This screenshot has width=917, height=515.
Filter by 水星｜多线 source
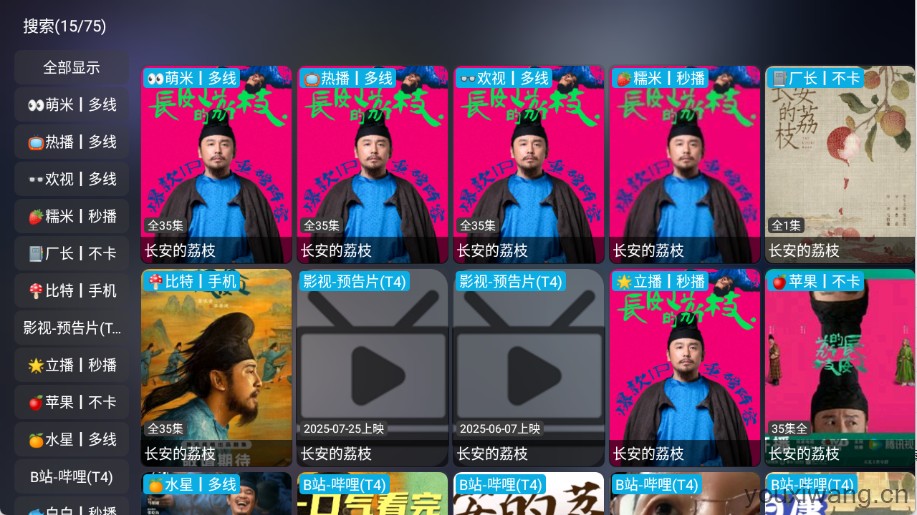[x=71, y=439]
